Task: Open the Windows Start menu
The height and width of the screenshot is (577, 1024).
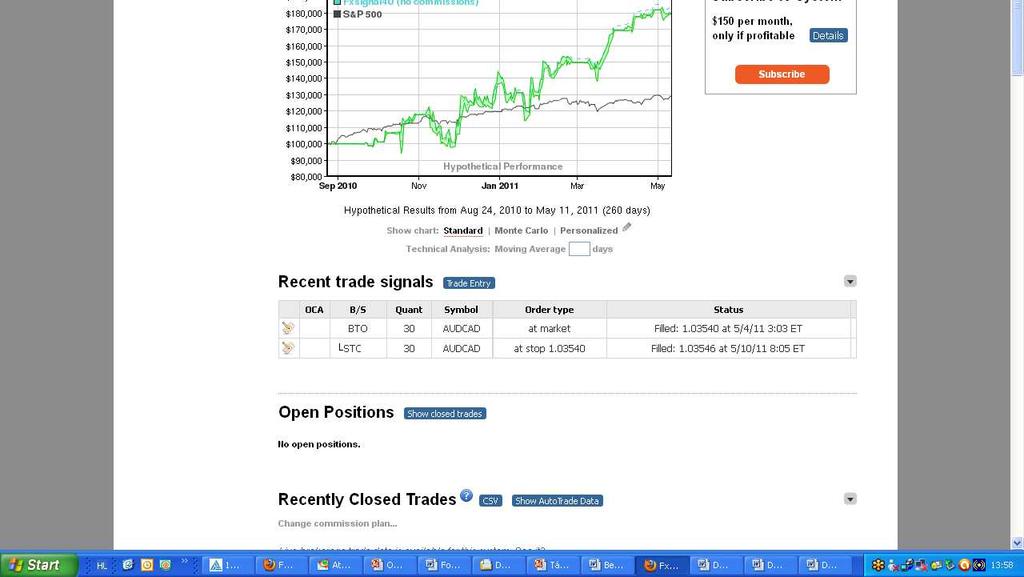Action: (x=38, y=565)
